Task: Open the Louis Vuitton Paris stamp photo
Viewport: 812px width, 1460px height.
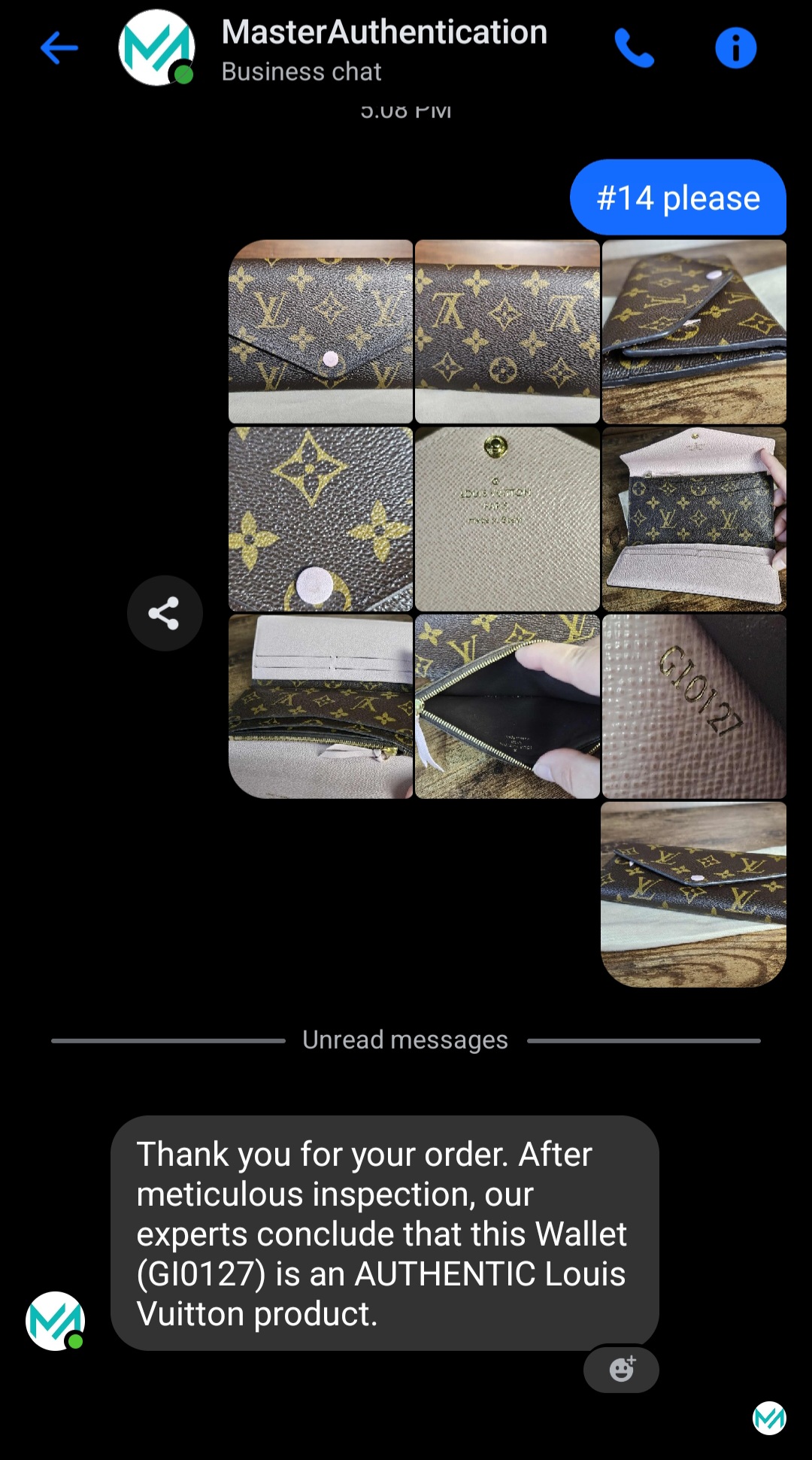Action: click(x=507, y=519)
